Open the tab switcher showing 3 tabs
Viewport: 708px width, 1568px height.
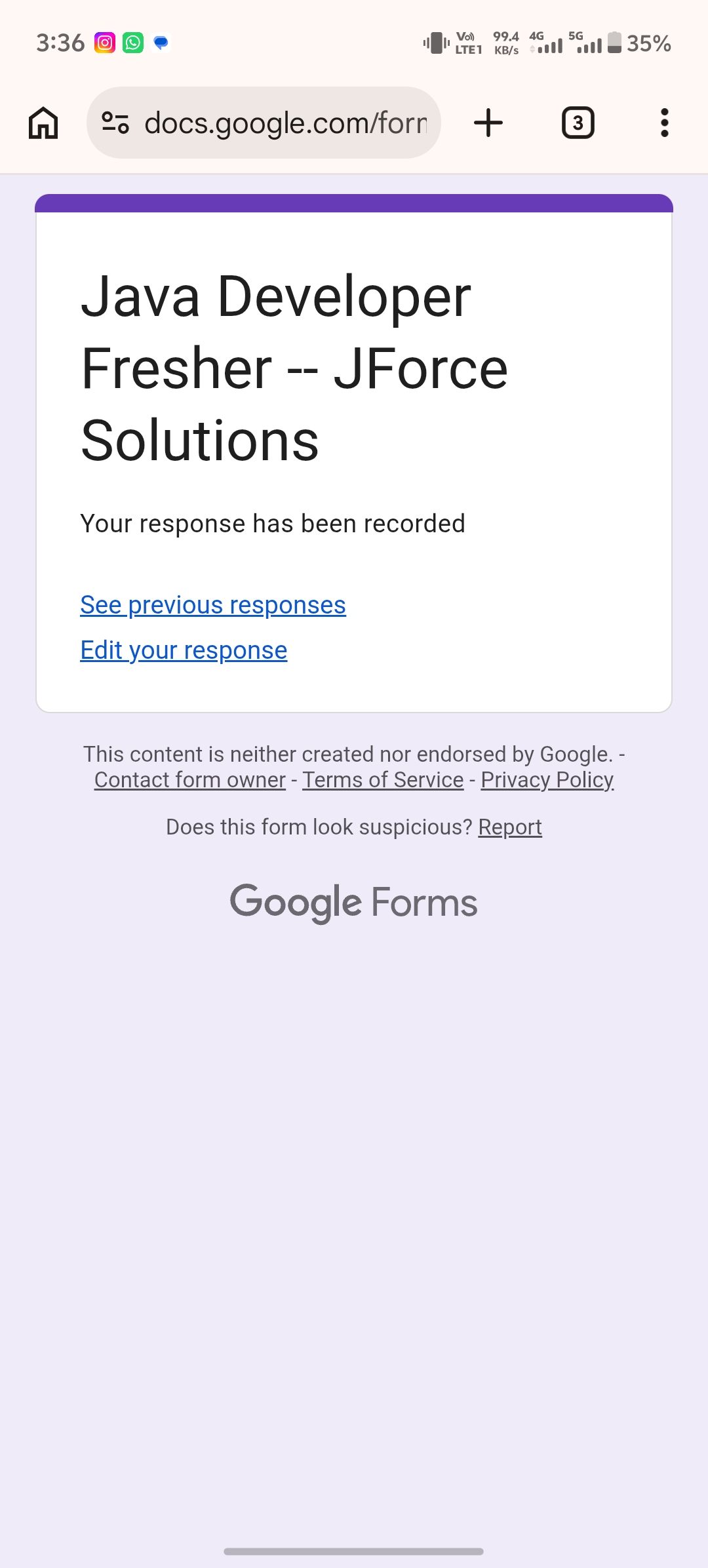tap(578, 123)
